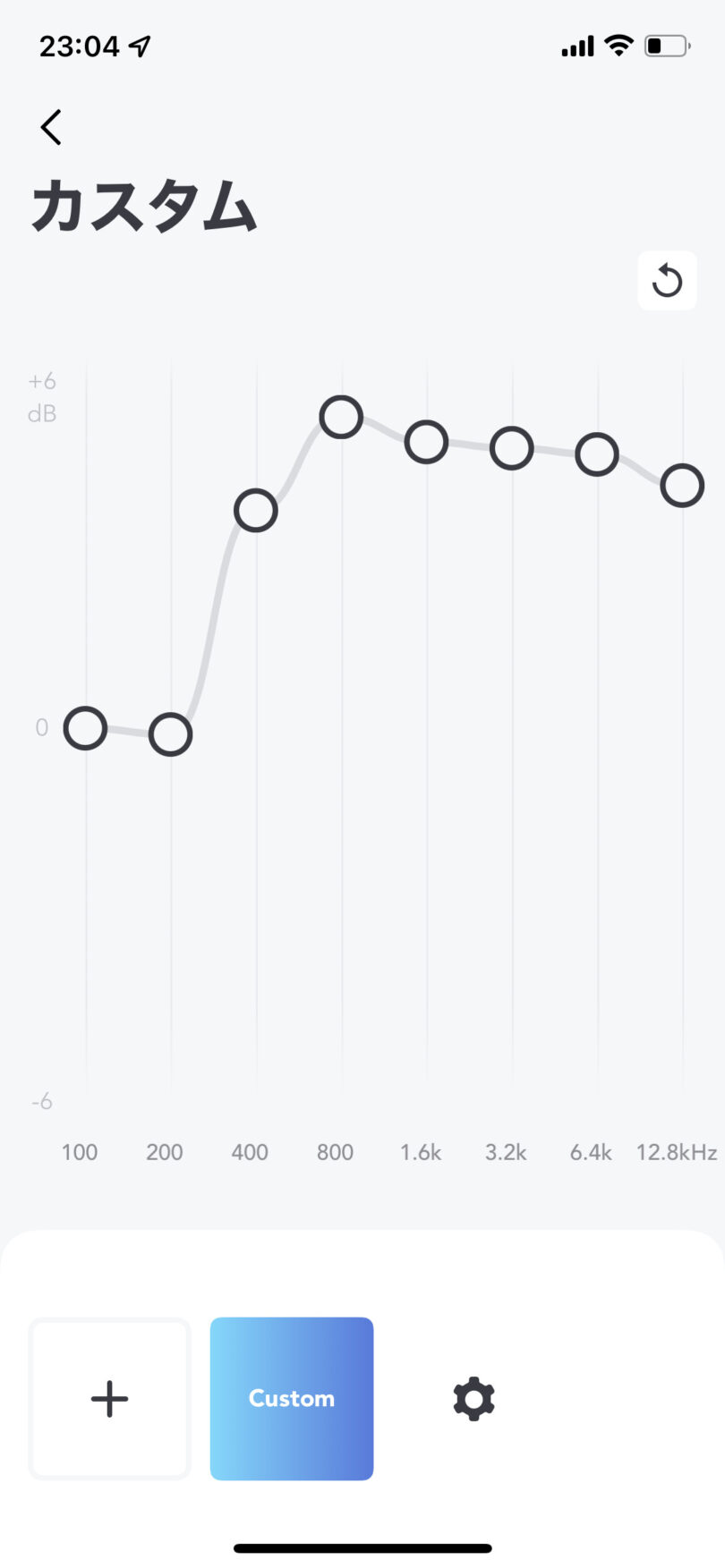Reset the equalizer with the circular arrow
The image size is (725, 1568).
click(667, 281)
